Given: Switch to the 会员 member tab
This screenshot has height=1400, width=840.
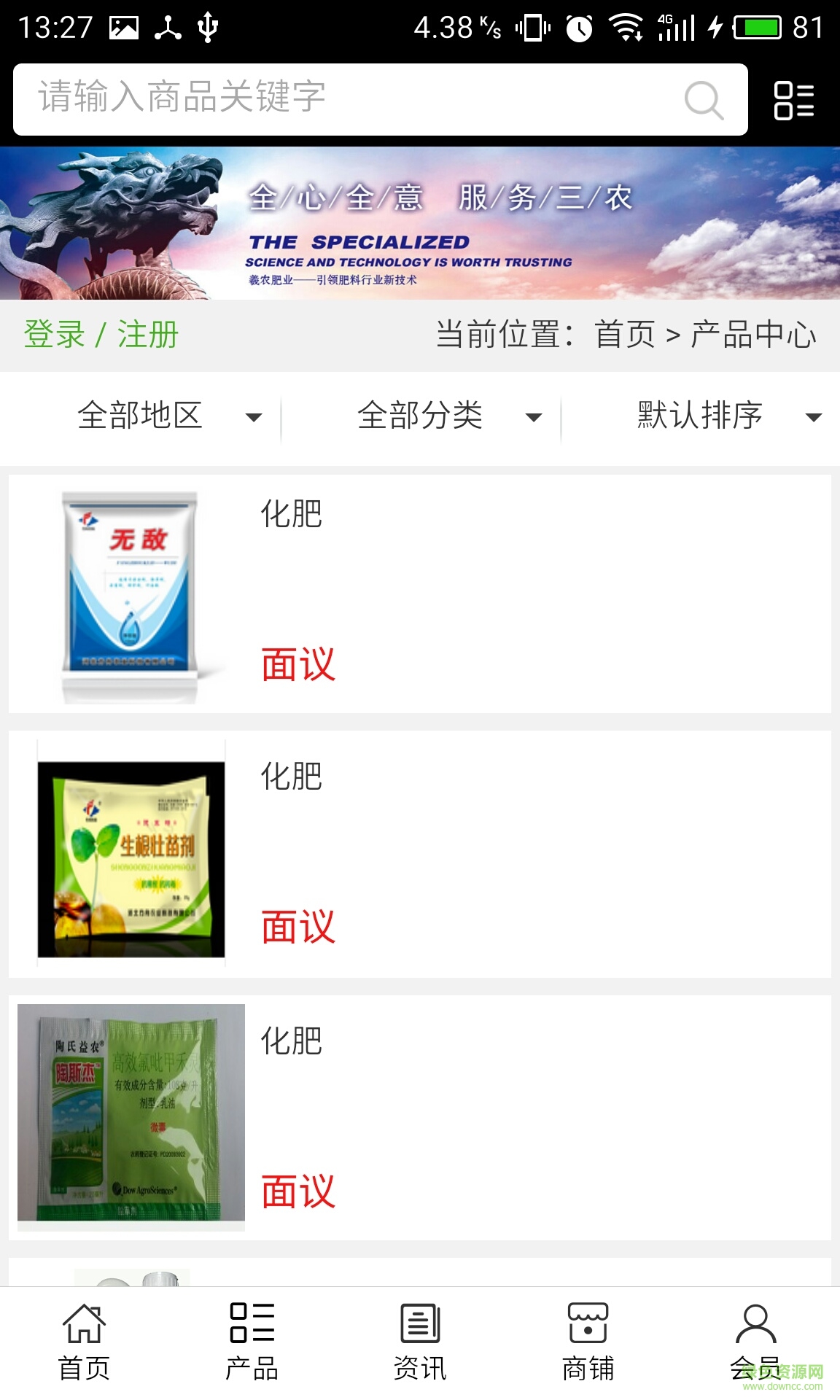Looking at the screenshot, I should tap(755, 1342).
